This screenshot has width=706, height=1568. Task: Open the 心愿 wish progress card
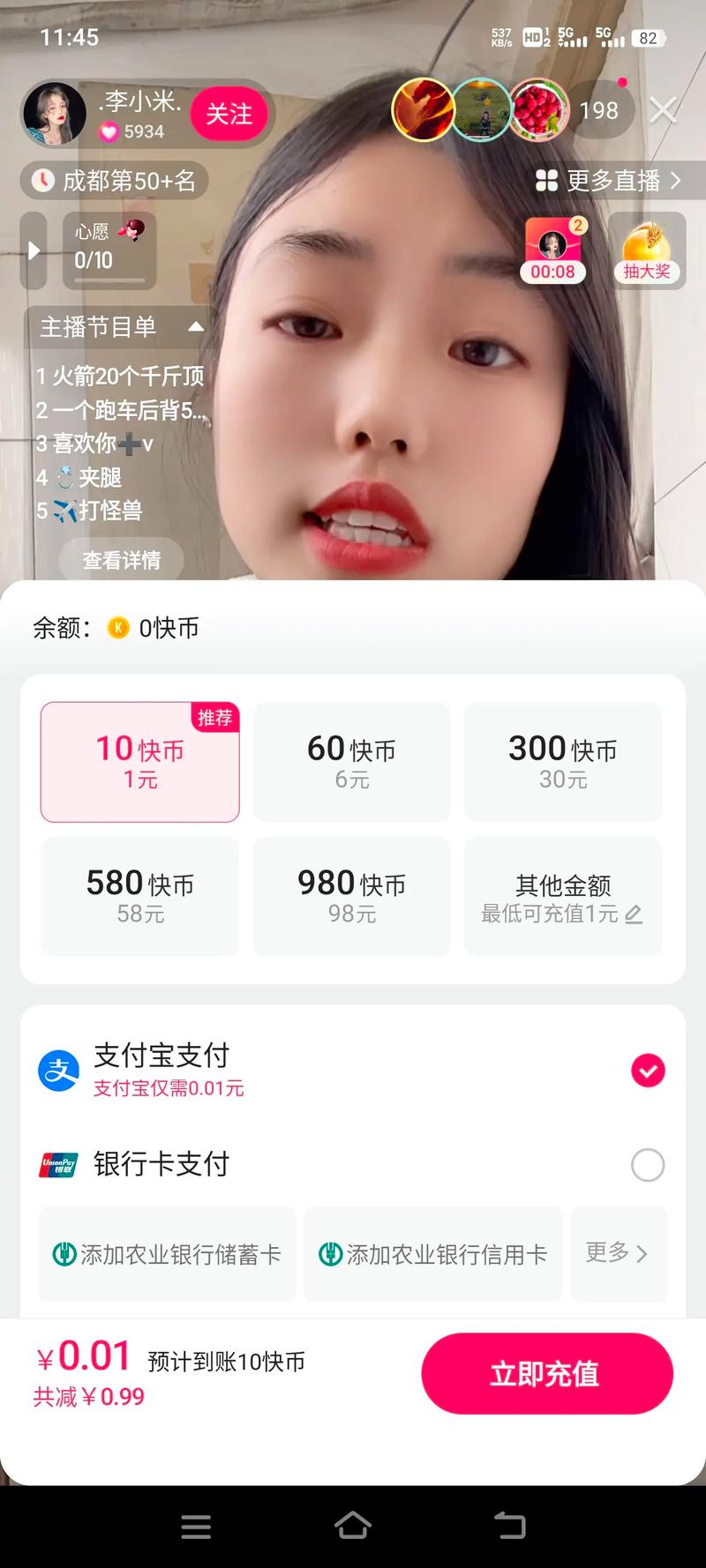point(109,250)
